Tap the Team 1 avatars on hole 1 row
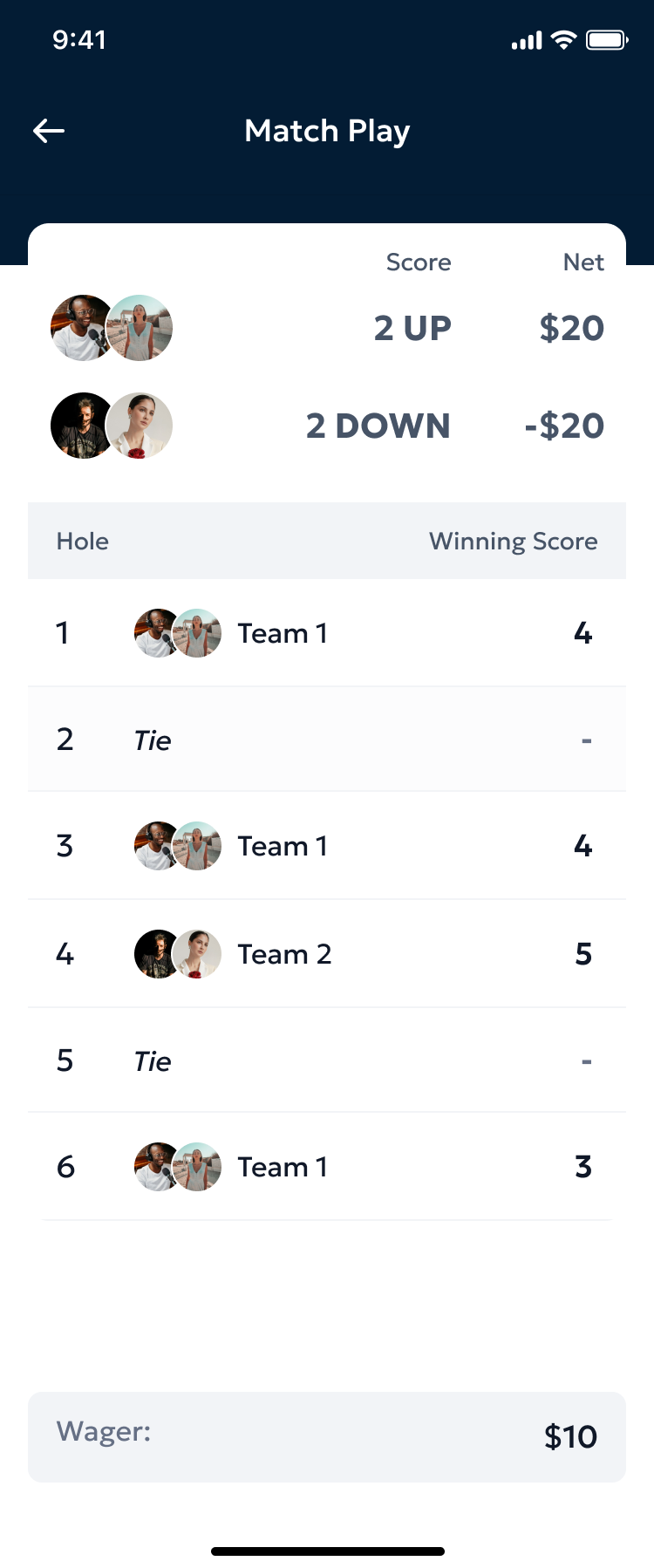This screenshot has width=654, height=1568. [x=177, y=632]
